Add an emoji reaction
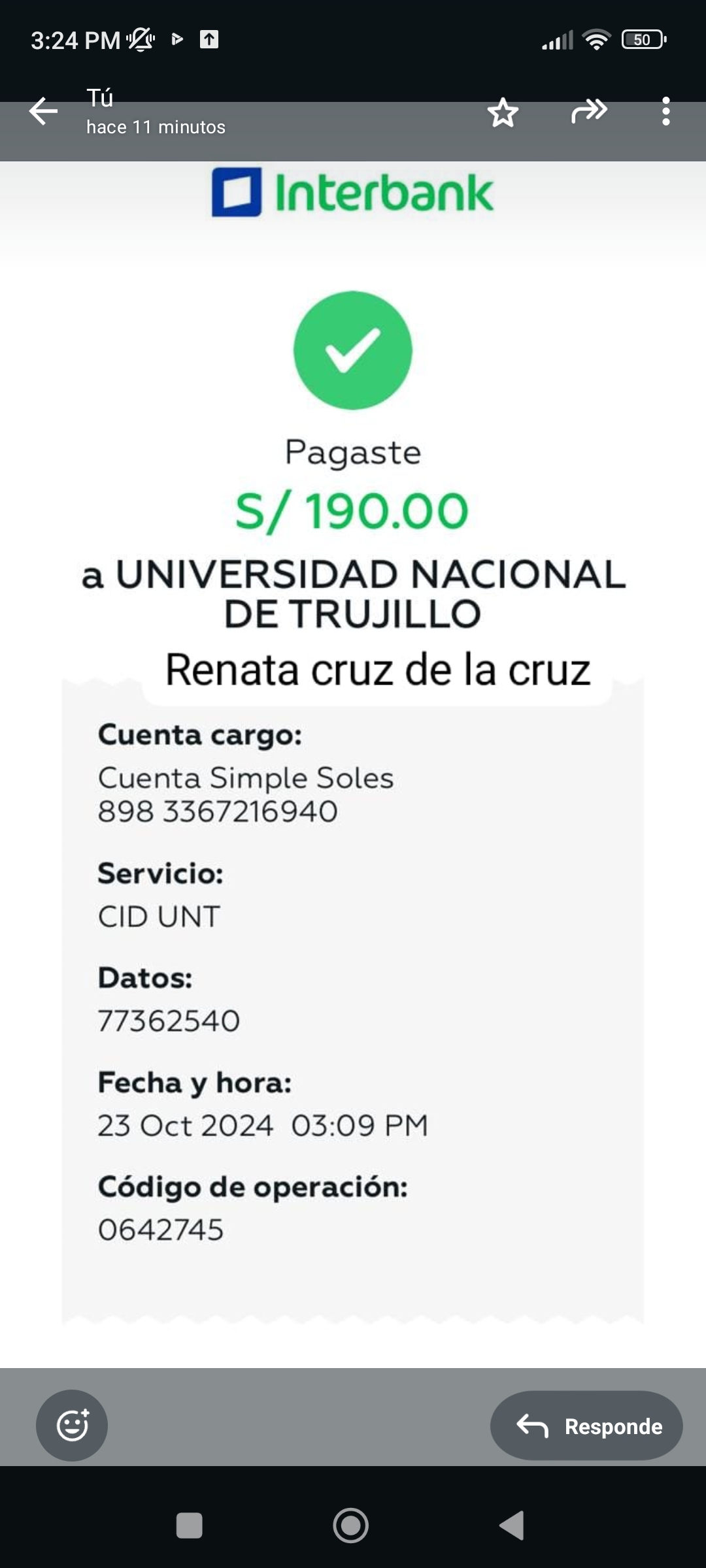Screen dimensions: 706x1568 point(72,1425)
